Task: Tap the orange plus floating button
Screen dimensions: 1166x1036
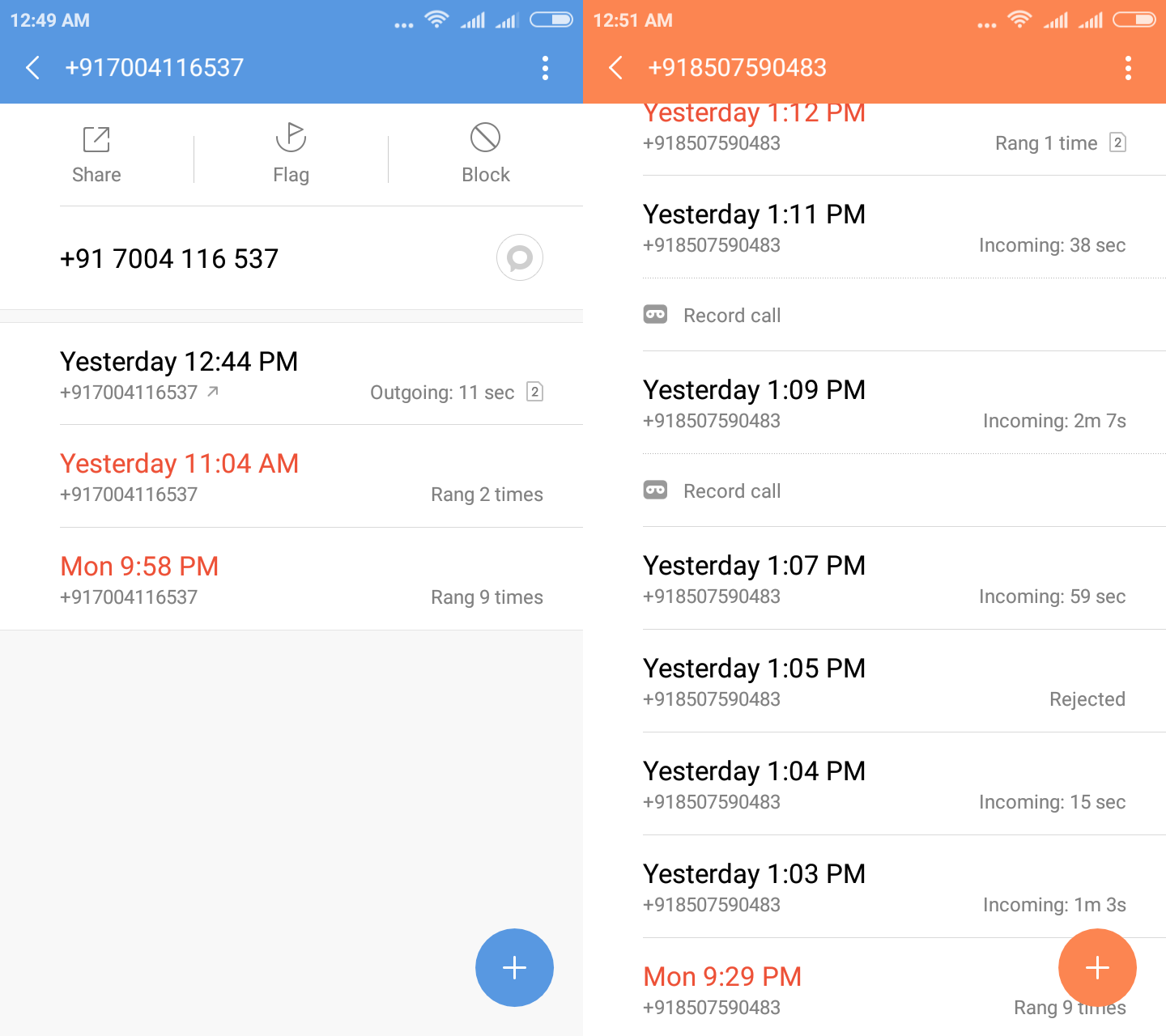Action: click(x=1097, y=967)
